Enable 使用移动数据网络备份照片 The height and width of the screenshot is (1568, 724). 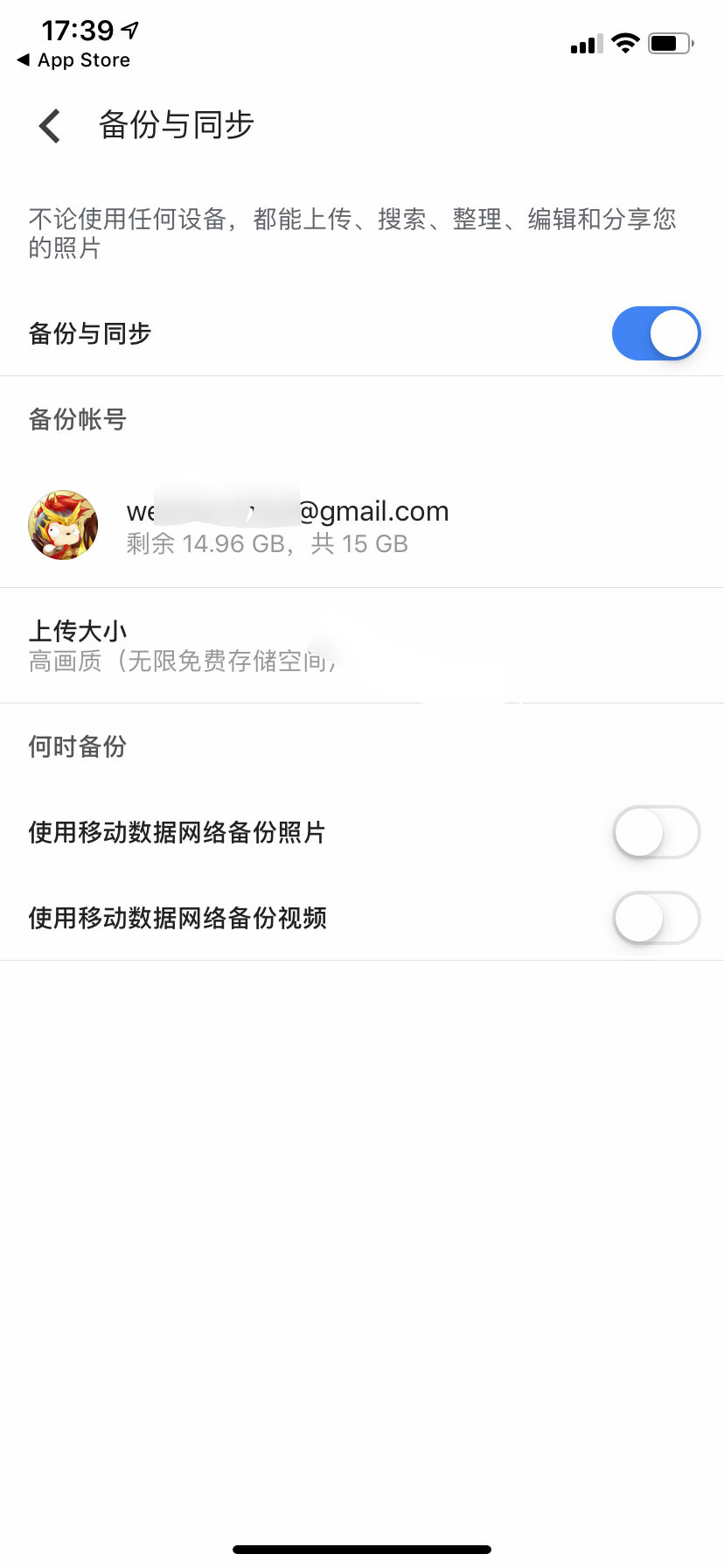[x=656, y=832]
